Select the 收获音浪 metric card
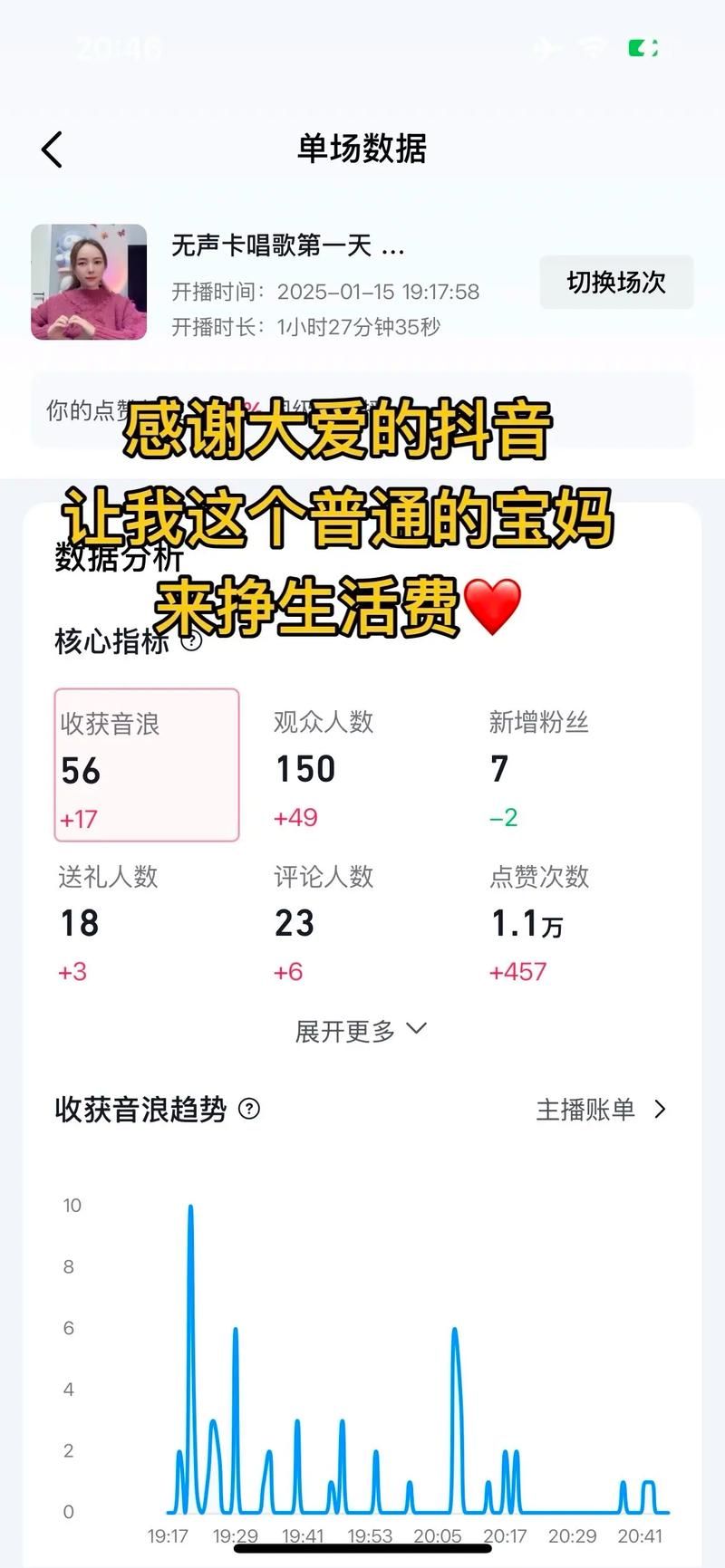 coord(147,765)
